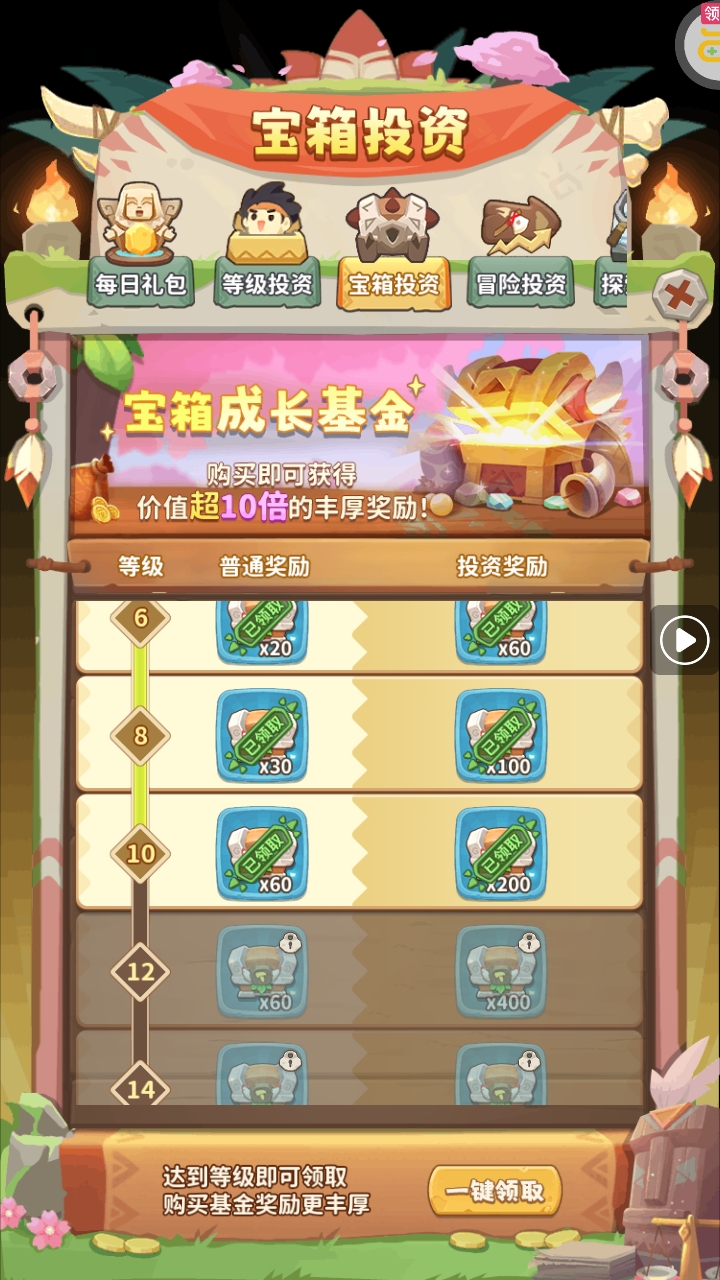Tap the 一键领取 claim-all button

tap(494, 1191)
